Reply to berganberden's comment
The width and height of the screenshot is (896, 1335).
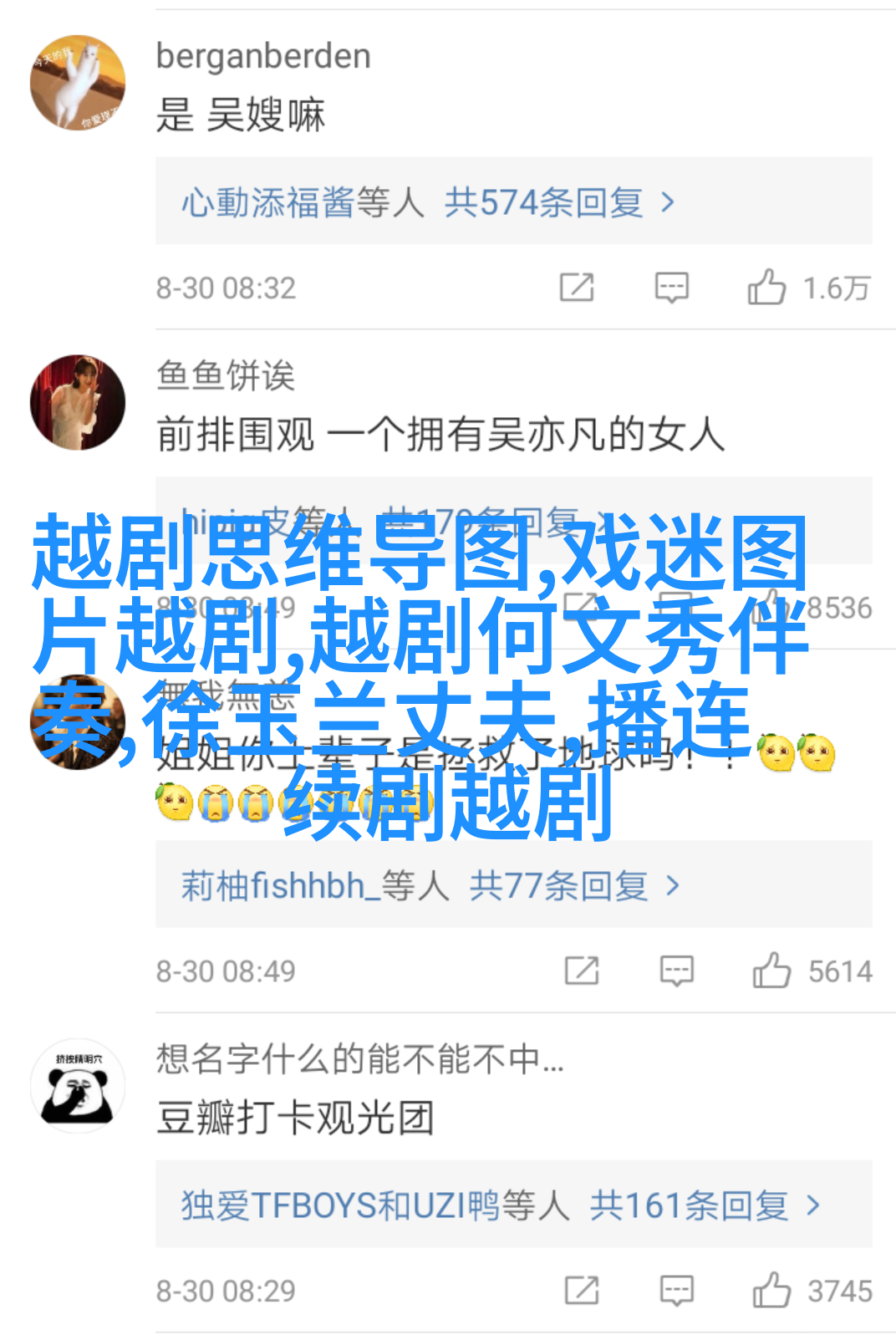[671, 288]
